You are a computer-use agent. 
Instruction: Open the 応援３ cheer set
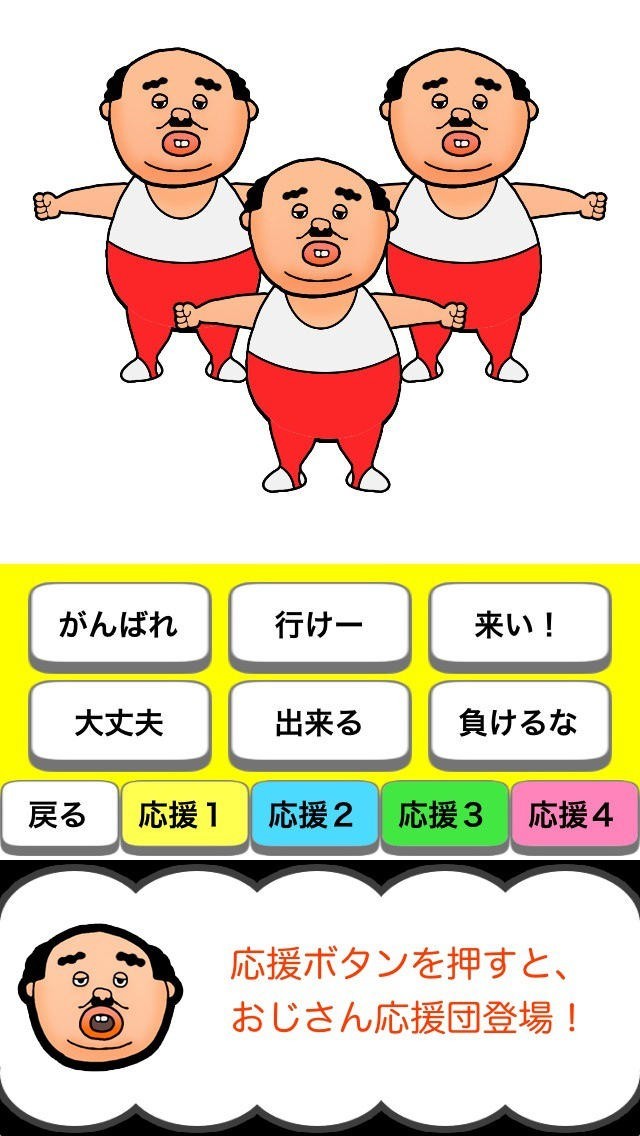point(444,815)
